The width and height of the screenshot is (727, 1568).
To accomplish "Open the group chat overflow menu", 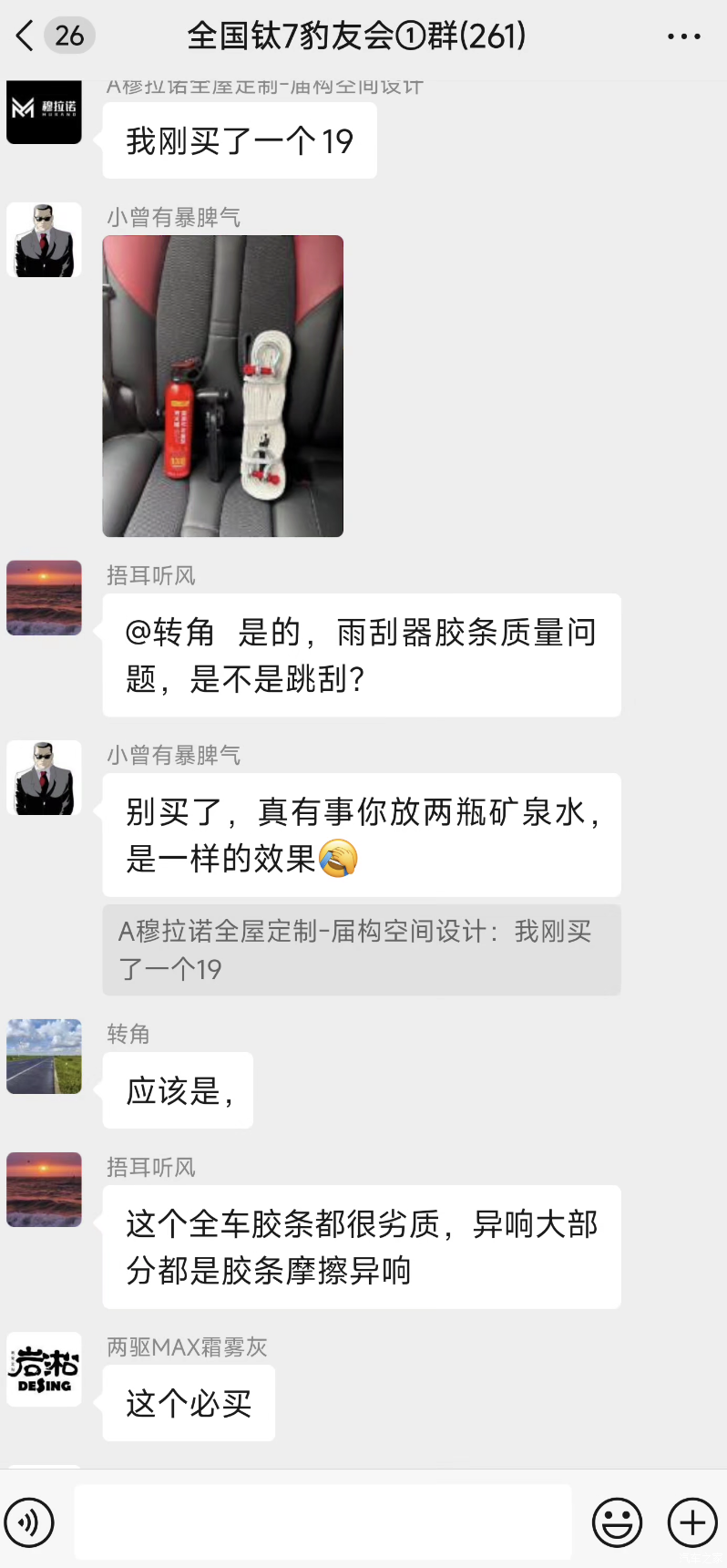I will click(683, 36).
